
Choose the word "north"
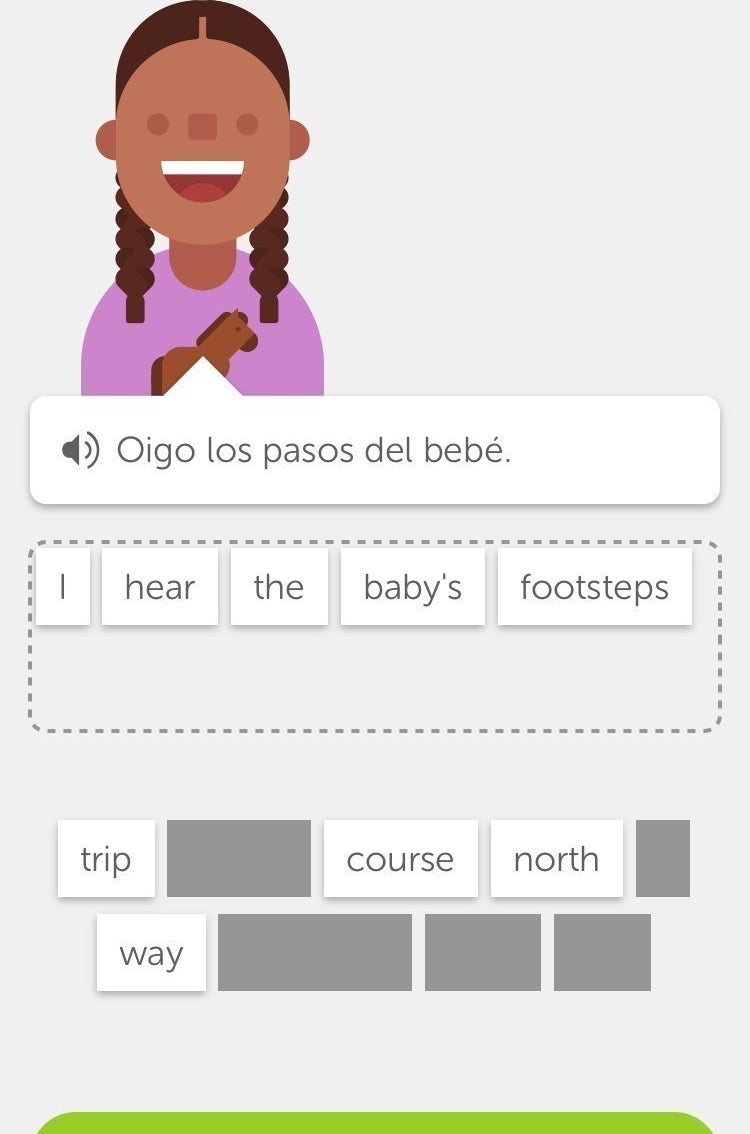coord(556,859)
